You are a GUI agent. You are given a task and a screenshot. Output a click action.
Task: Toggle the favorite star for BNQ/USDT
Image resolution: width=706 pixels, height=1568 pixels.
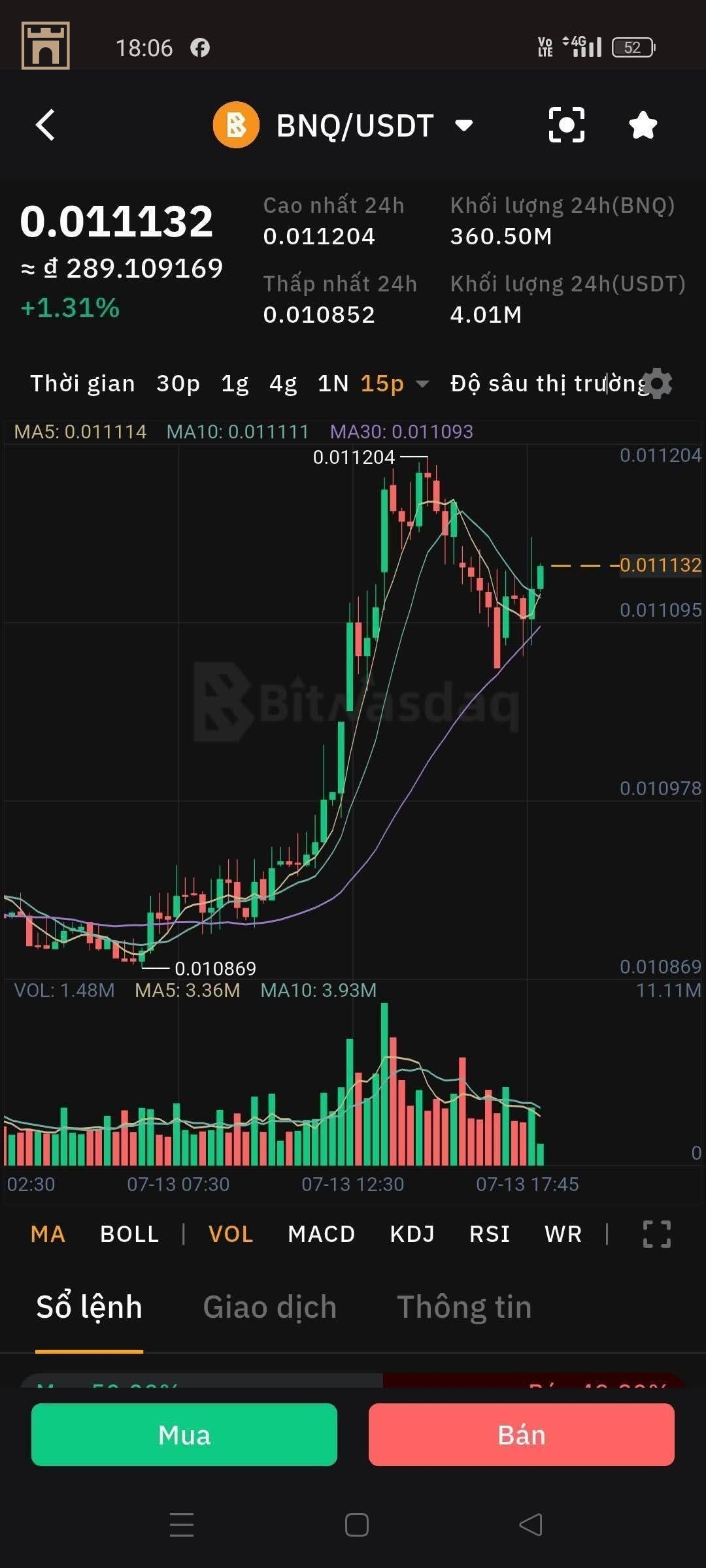tap(643, 125)
